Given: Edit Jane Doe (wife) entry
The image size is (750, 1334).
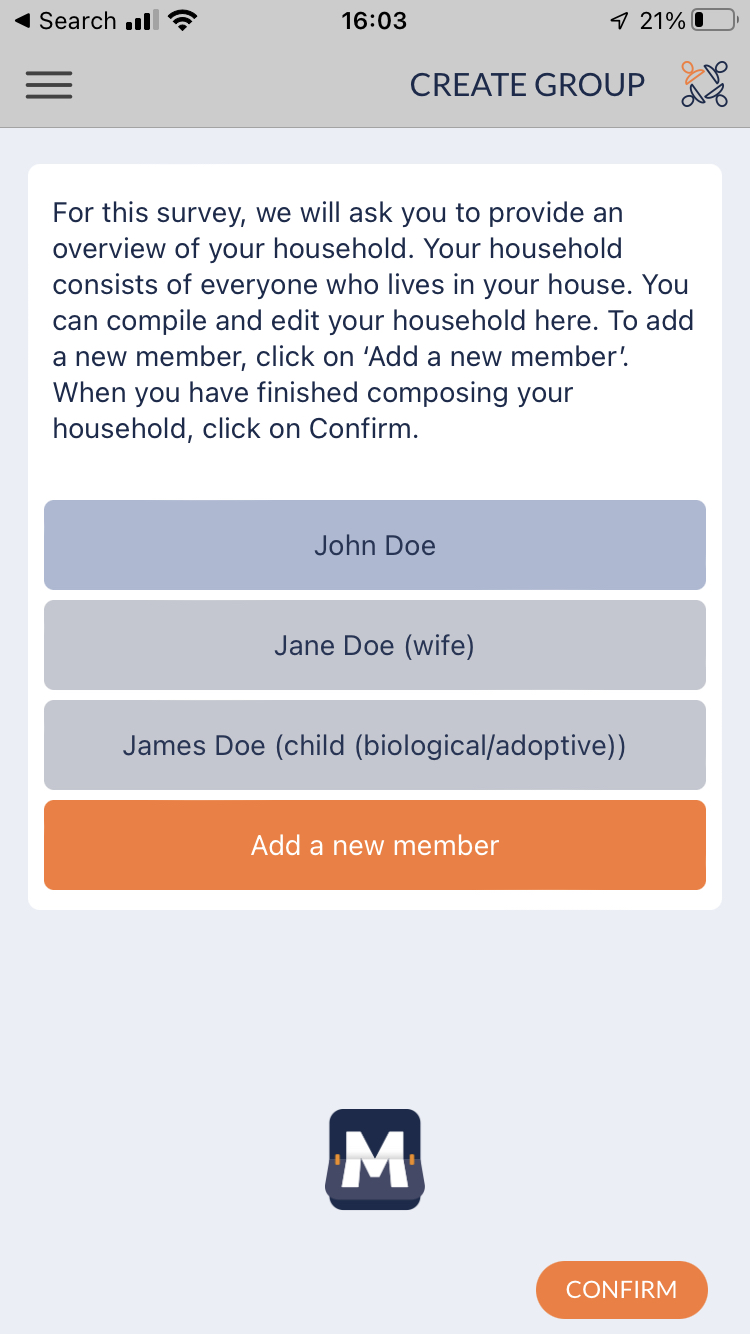Looking at the screenshot, I should (x=375, y=645).
